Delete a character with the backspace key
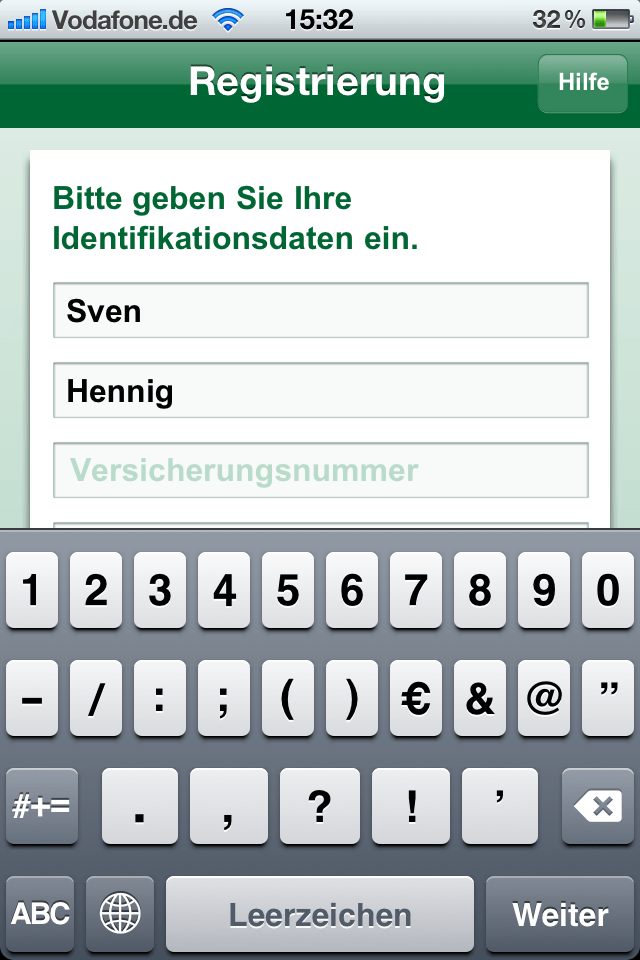Viewport: 640px width, 960px height. coord(598,806)
